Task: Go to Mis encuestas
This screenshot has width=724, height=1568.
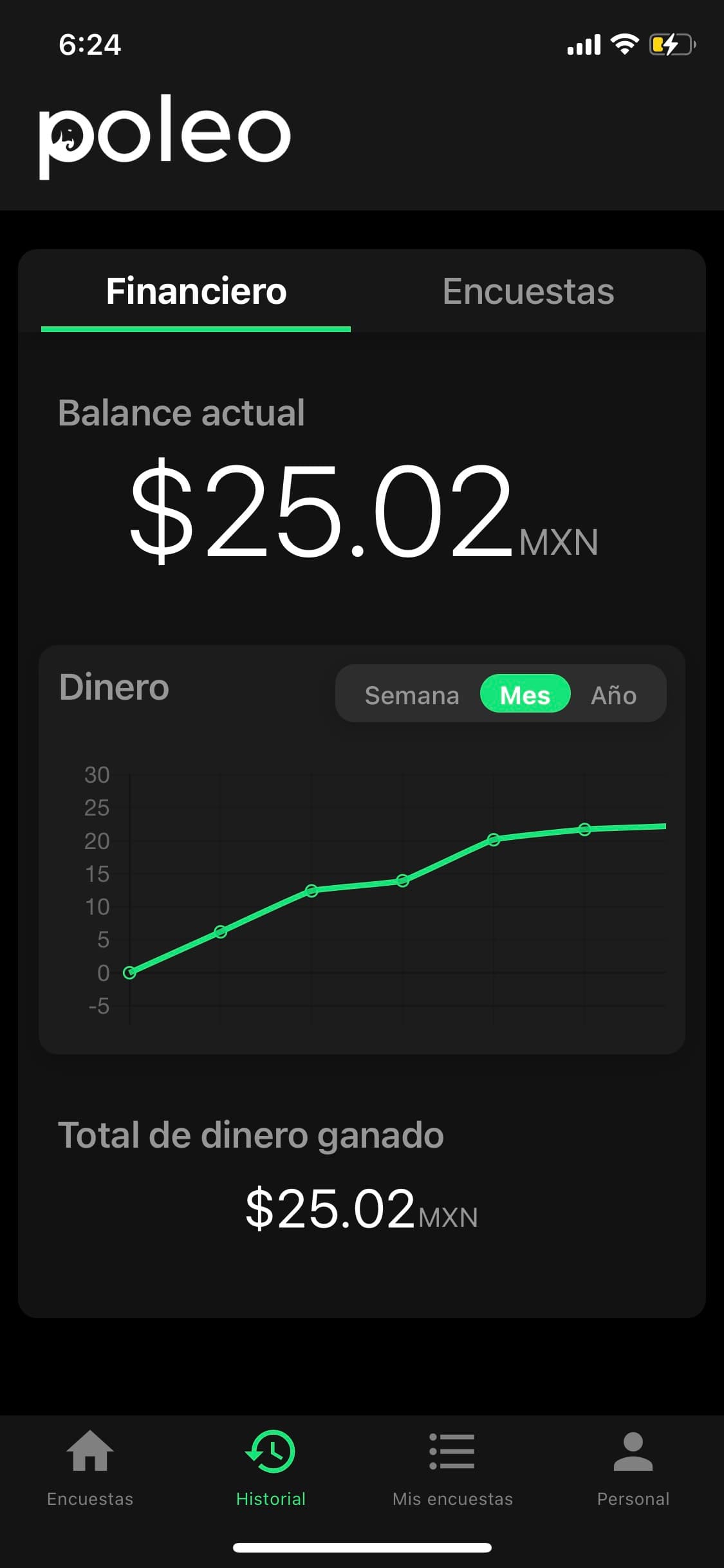Action: [x=452, y=1469]
